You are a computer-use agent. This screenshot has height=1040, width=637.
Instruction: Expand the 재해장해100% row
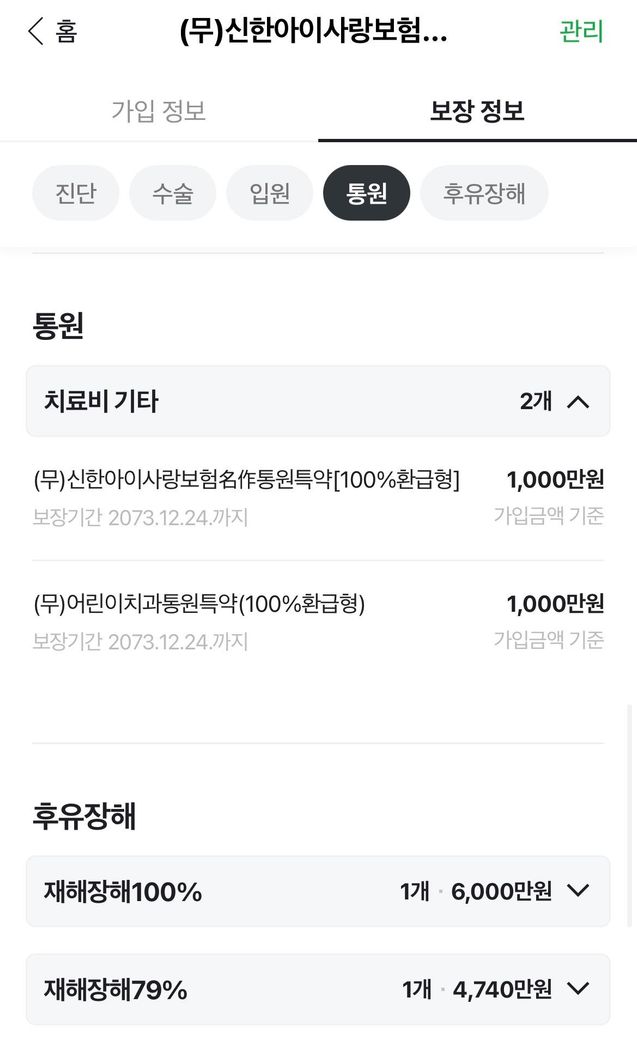coord(318,891)
